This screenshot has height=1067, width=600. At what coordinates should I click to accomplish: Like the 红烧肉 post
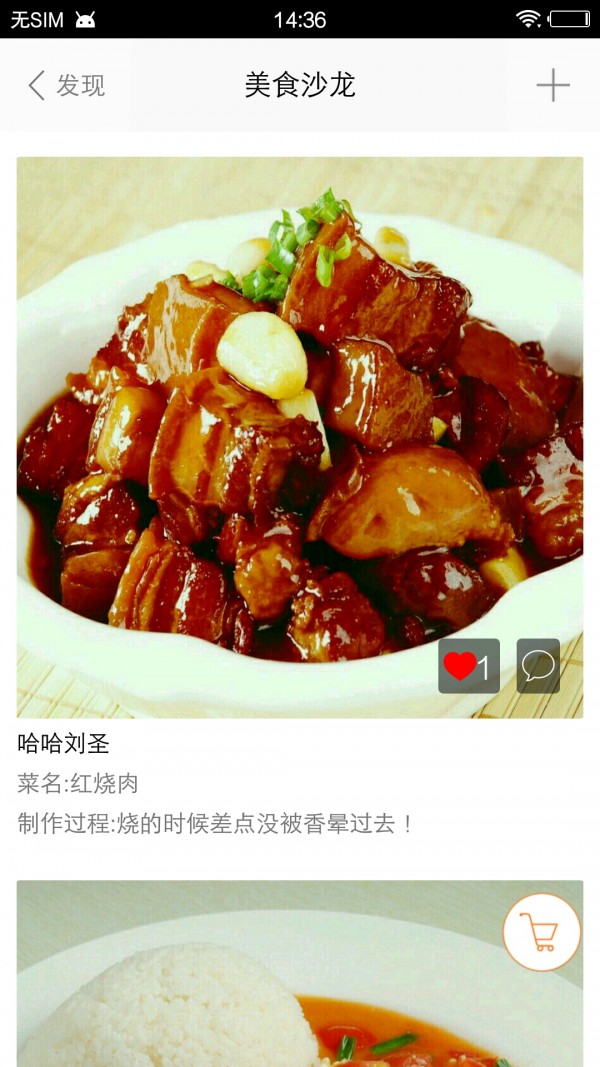[x=468, y=666]
